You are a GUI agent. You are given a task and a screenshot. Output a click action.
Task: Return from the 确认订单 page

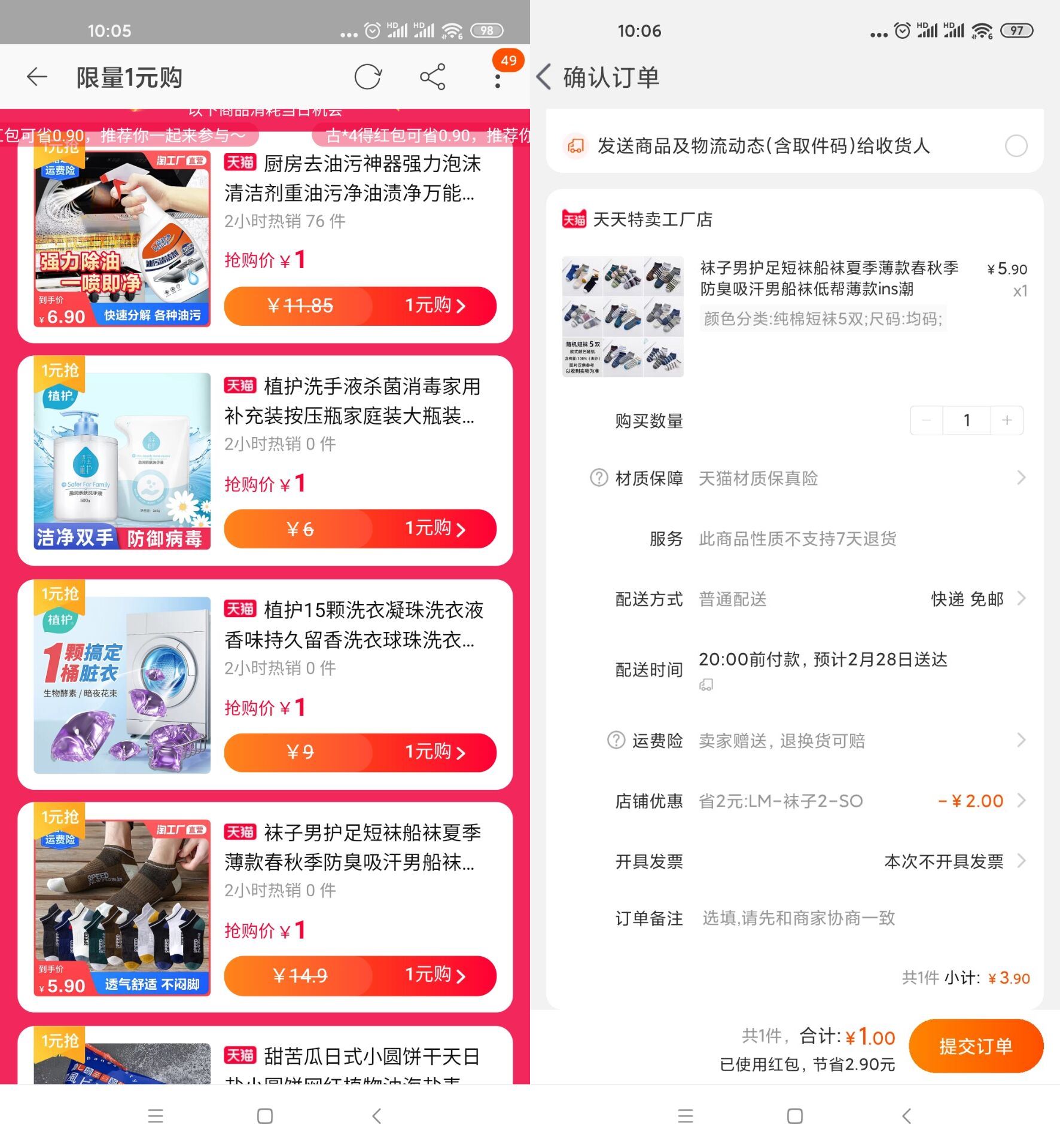544,77
